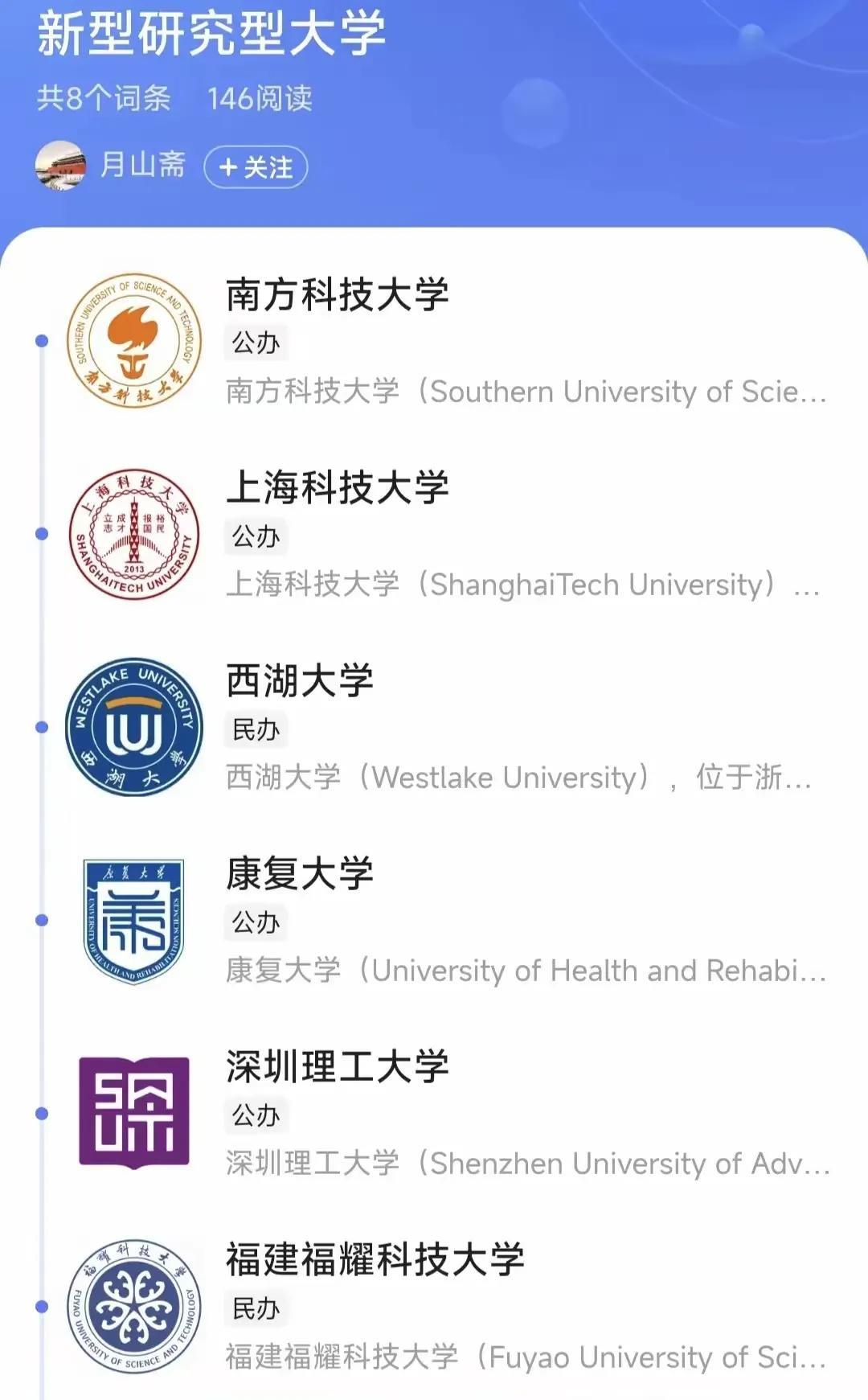Tap the 福建福耀科技大学 entry
Viewport: 868px width, 1400px height.
[x=375, y=1259]
